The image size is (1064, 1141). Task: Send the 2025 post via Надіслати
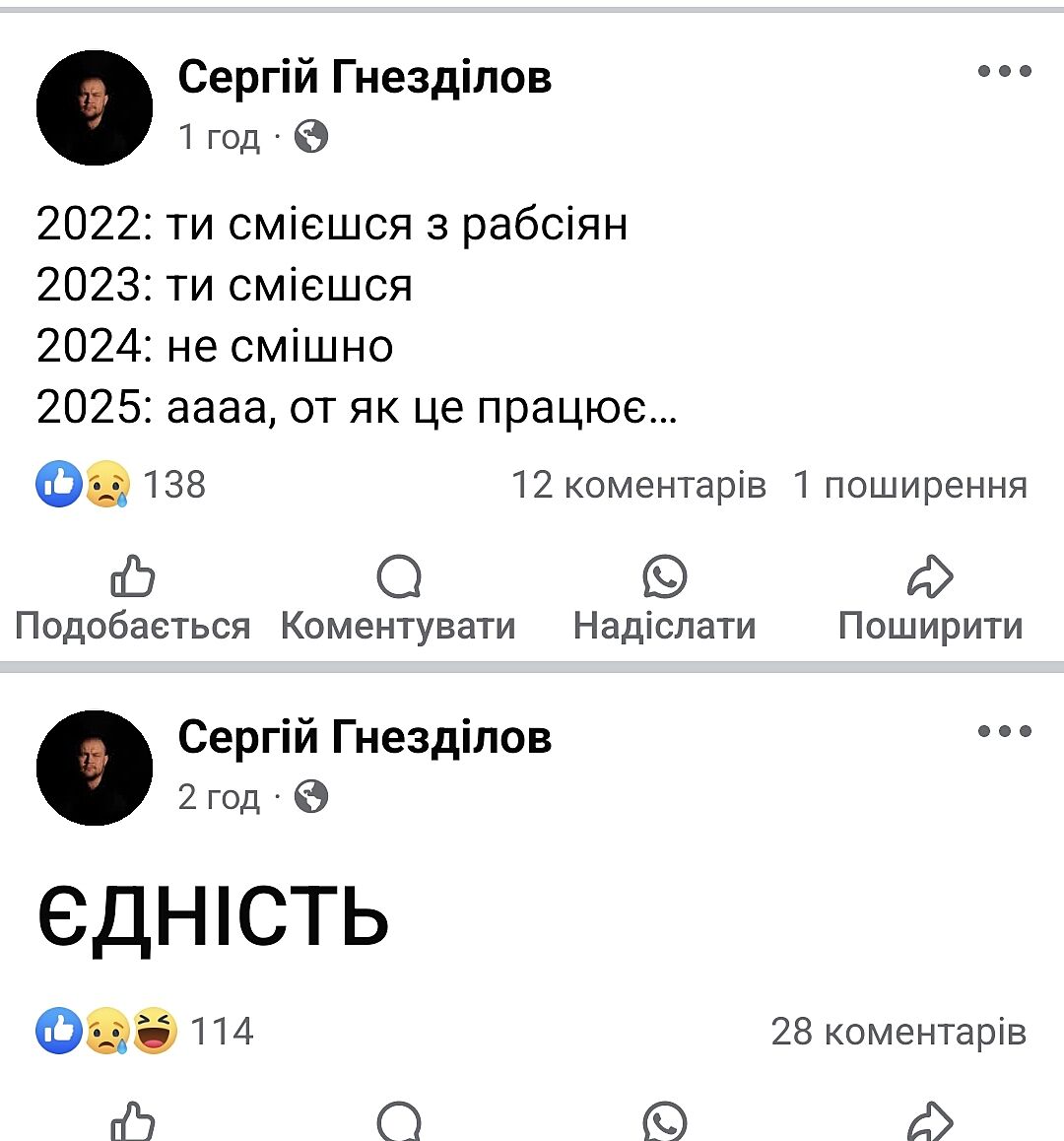click(665, 599)
